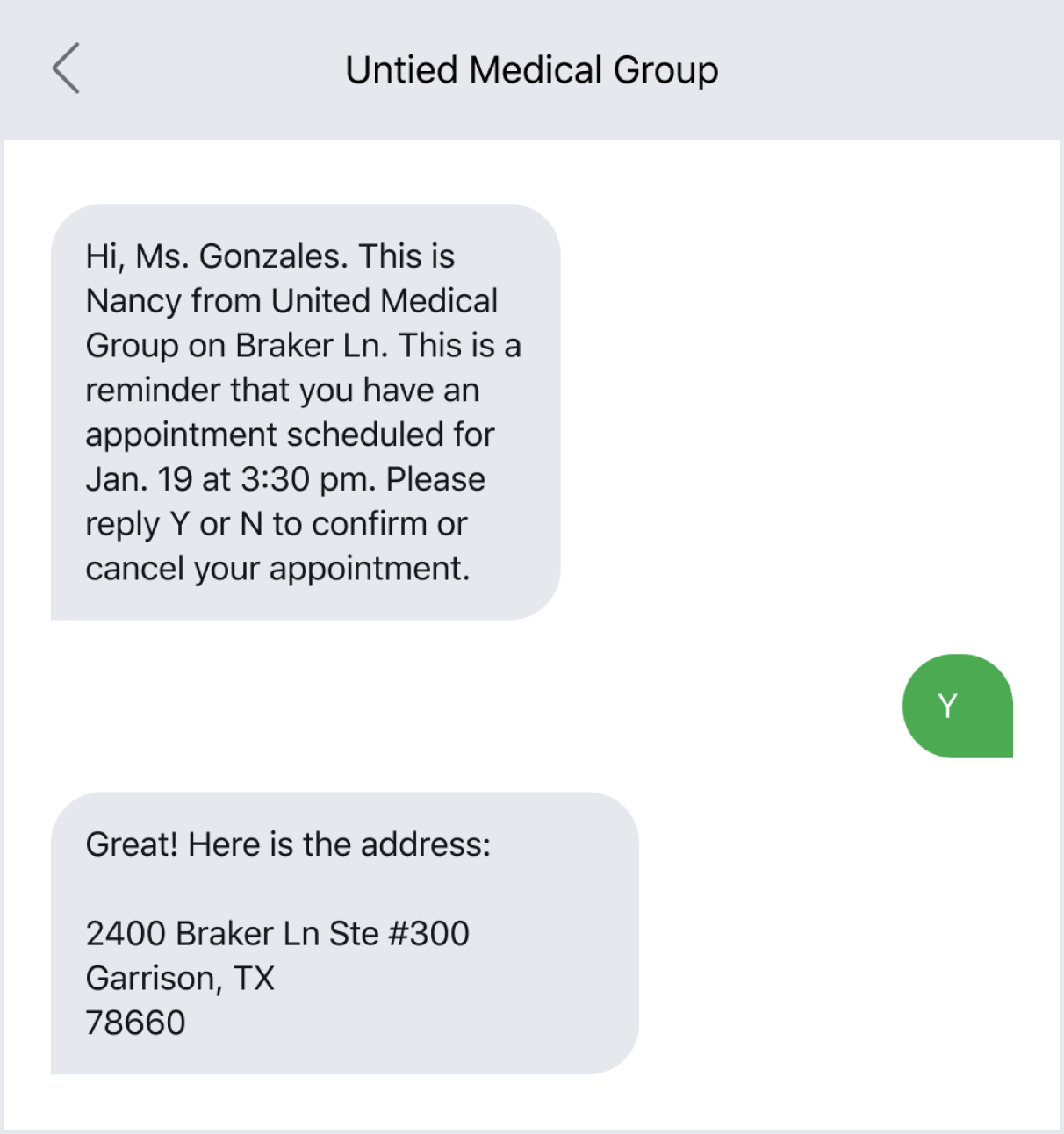Tap the address message bubble
This screenshot has height=1134, width=1064.
pos(346,932)
